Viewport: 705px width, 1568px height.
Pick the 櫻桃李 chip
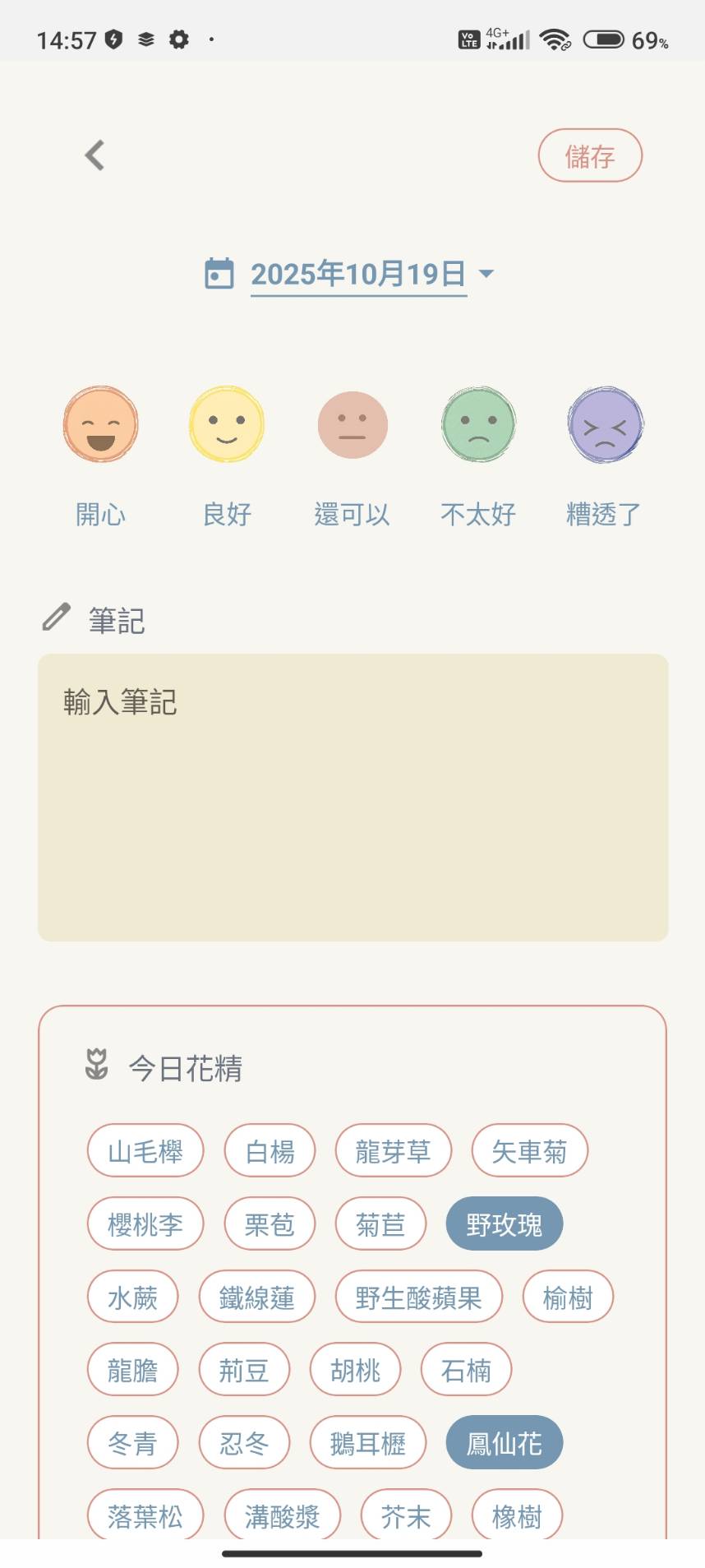coord(145,1224)
